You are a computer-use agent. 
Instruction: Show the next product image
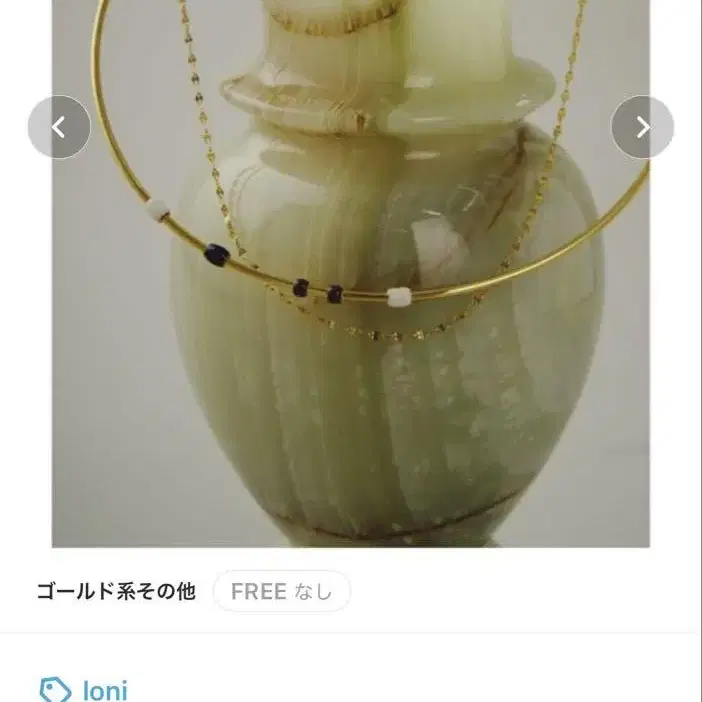[642, 127]
